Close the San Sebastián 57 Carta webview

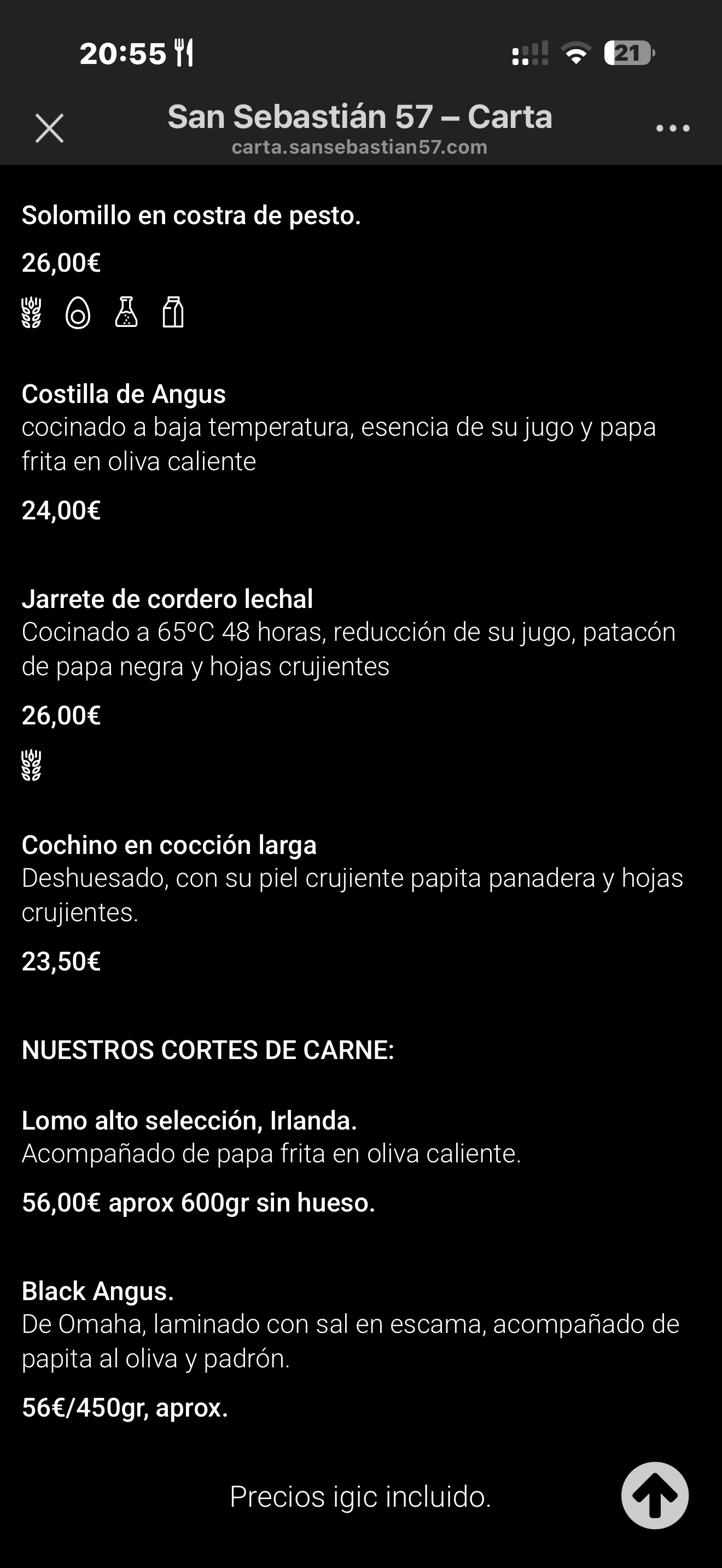click(x=49, y=128)
